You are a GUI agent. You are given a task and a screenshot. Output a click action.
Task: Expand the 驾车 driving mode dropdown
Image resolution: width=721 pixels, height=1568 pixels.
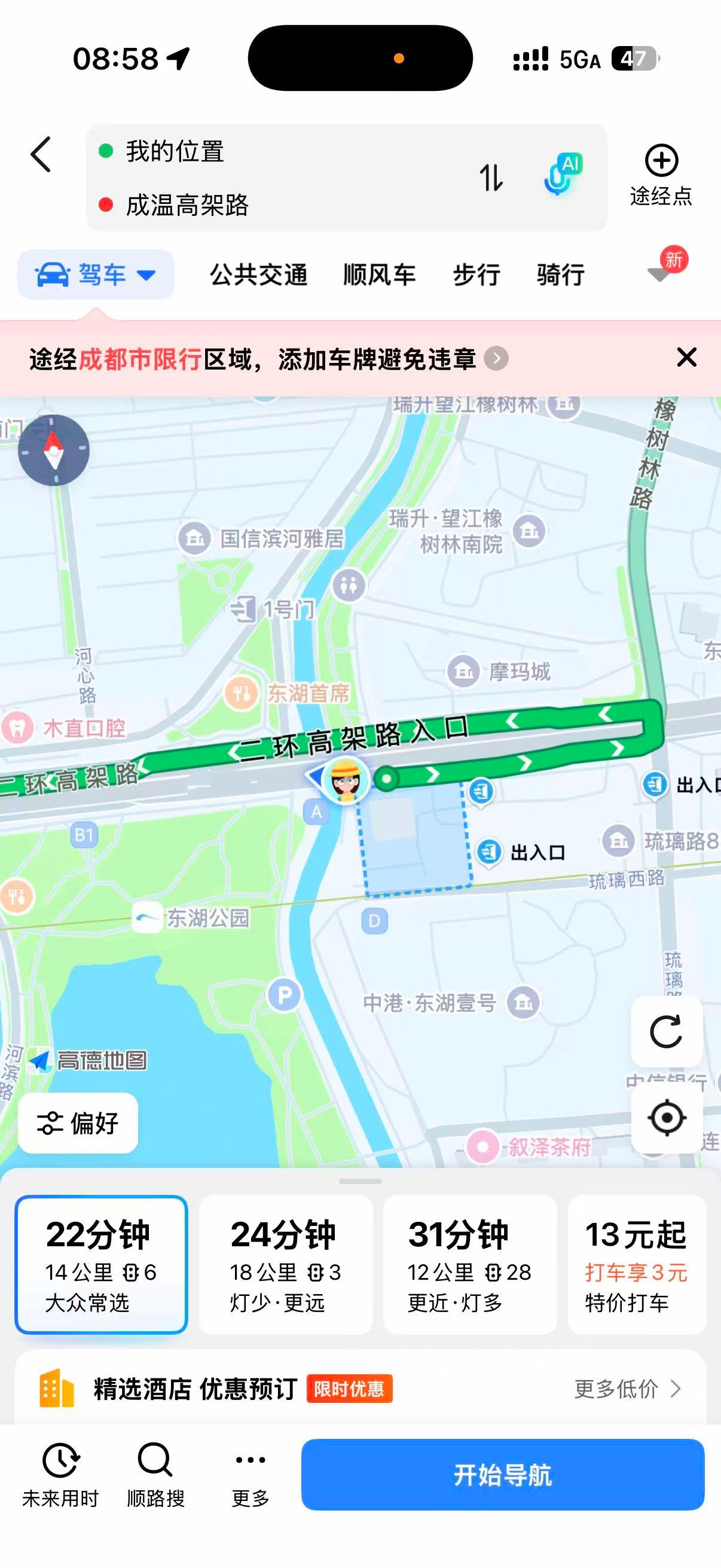[96, 275]
